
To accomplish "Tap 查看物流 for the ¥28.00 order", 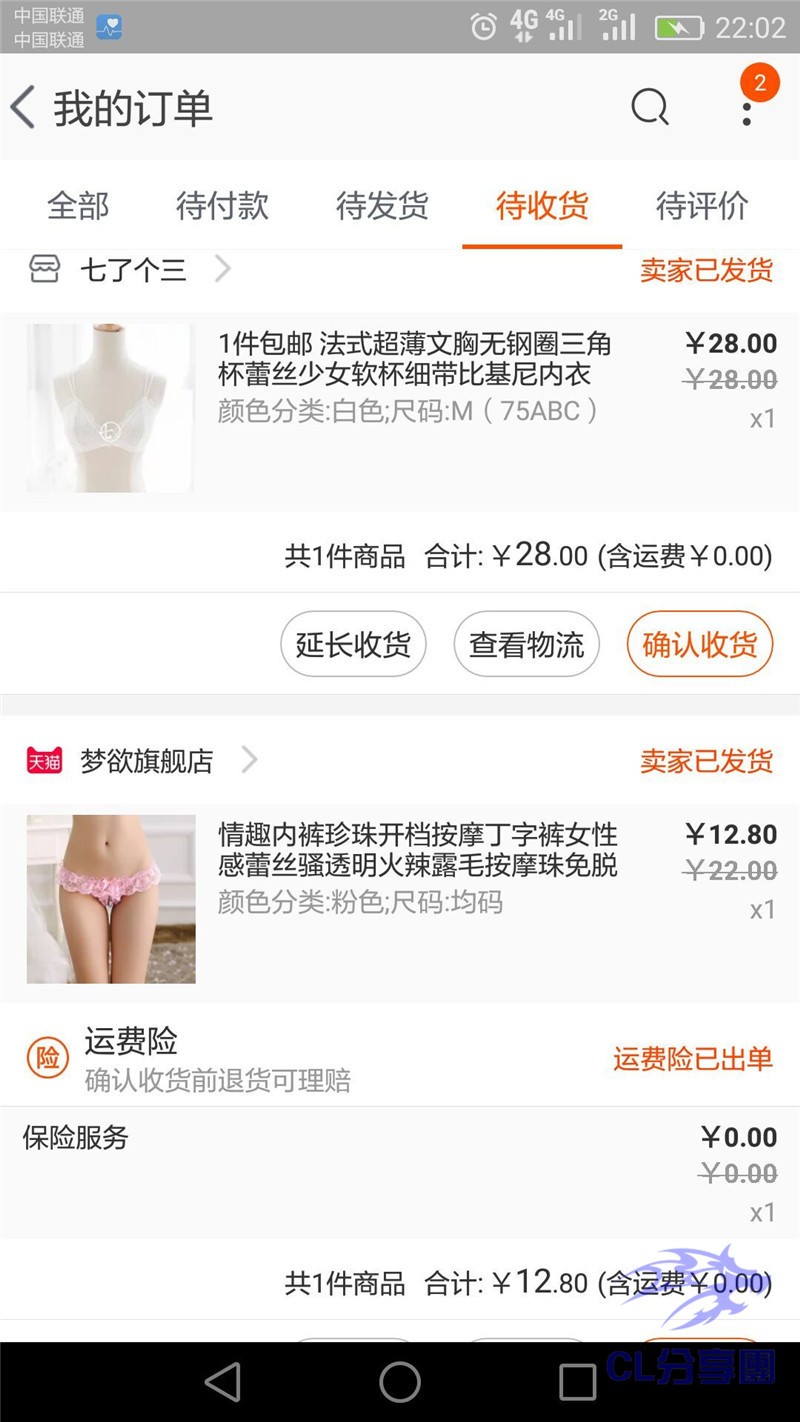I will (527, 645).
